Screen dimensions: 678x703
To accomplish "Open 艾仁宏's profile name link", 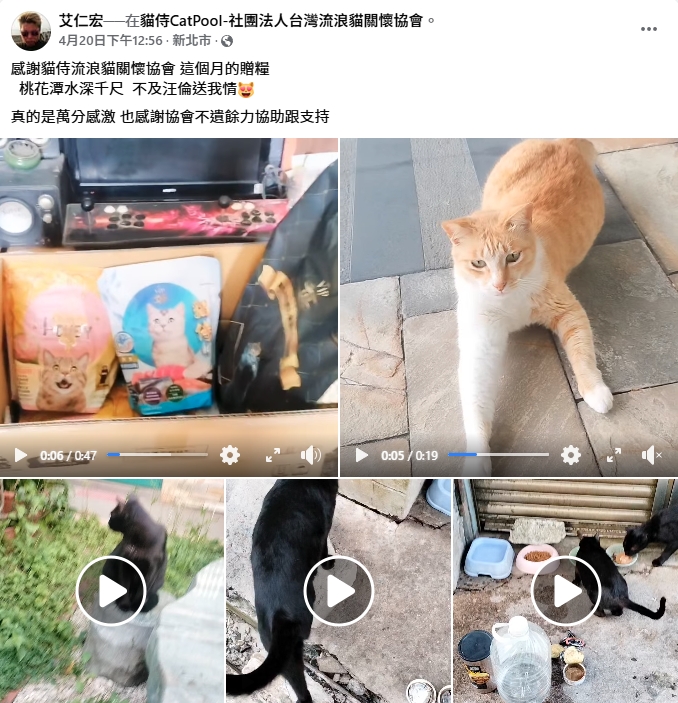I will pyautogui.click(x=83, y=20).
